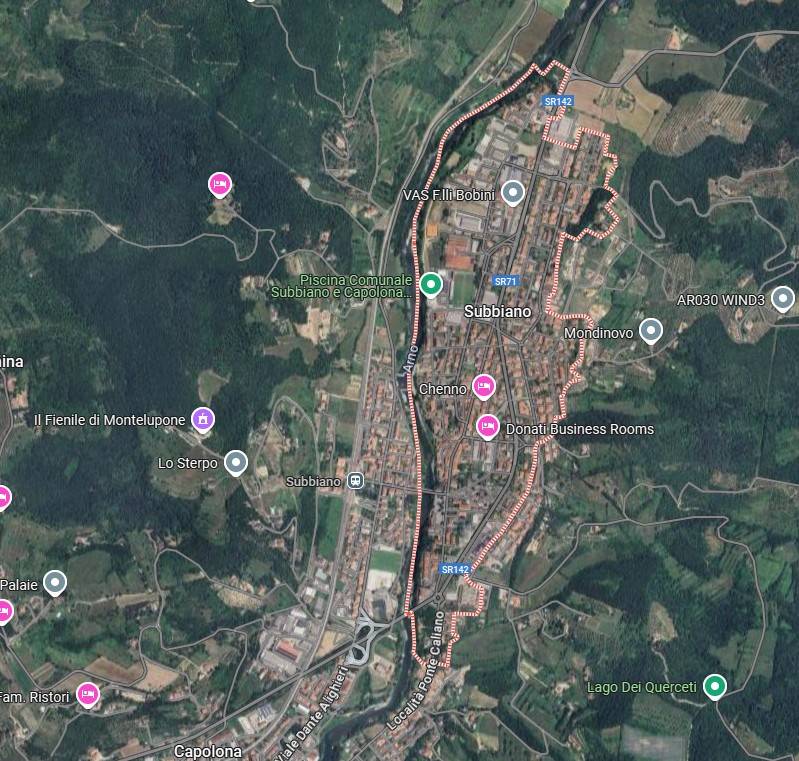
Task: Open the Donati Business Rooms lodging marker
Action: point(487,427)
